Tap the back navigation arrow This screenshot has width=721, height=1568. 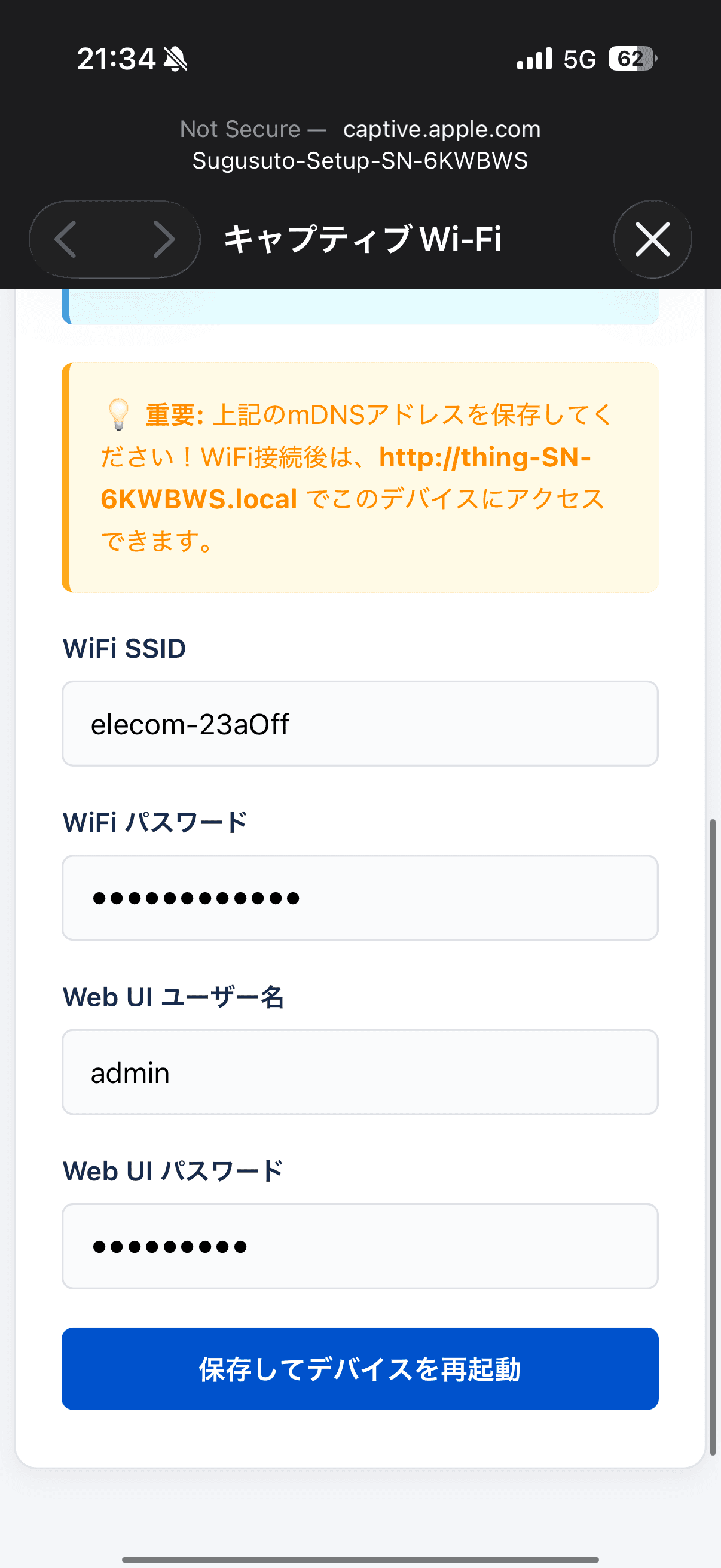(x=66, y=240)
